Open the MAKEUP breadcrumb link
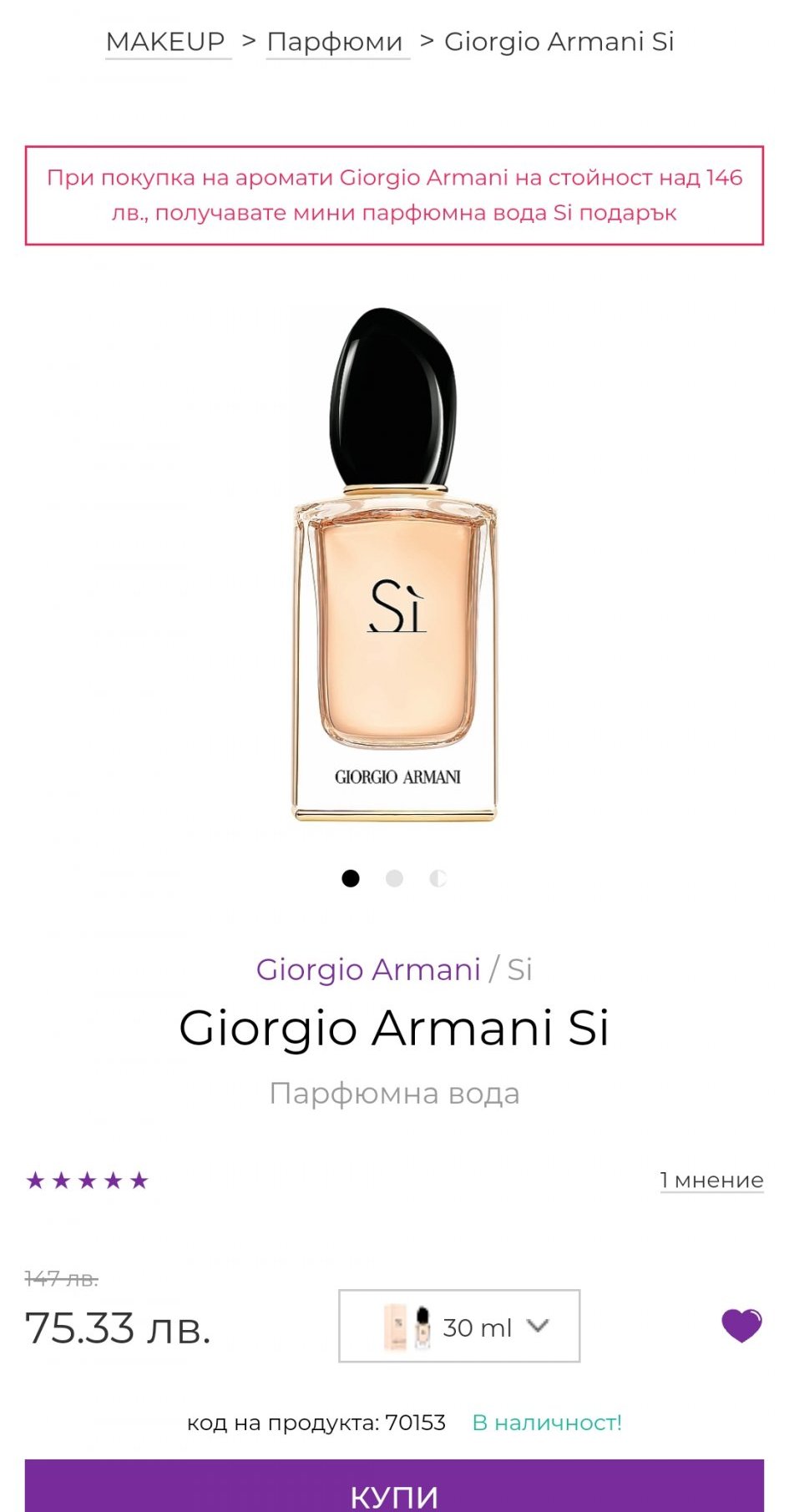The width and height of the screenshot is (789, 1512). [166, 42]
